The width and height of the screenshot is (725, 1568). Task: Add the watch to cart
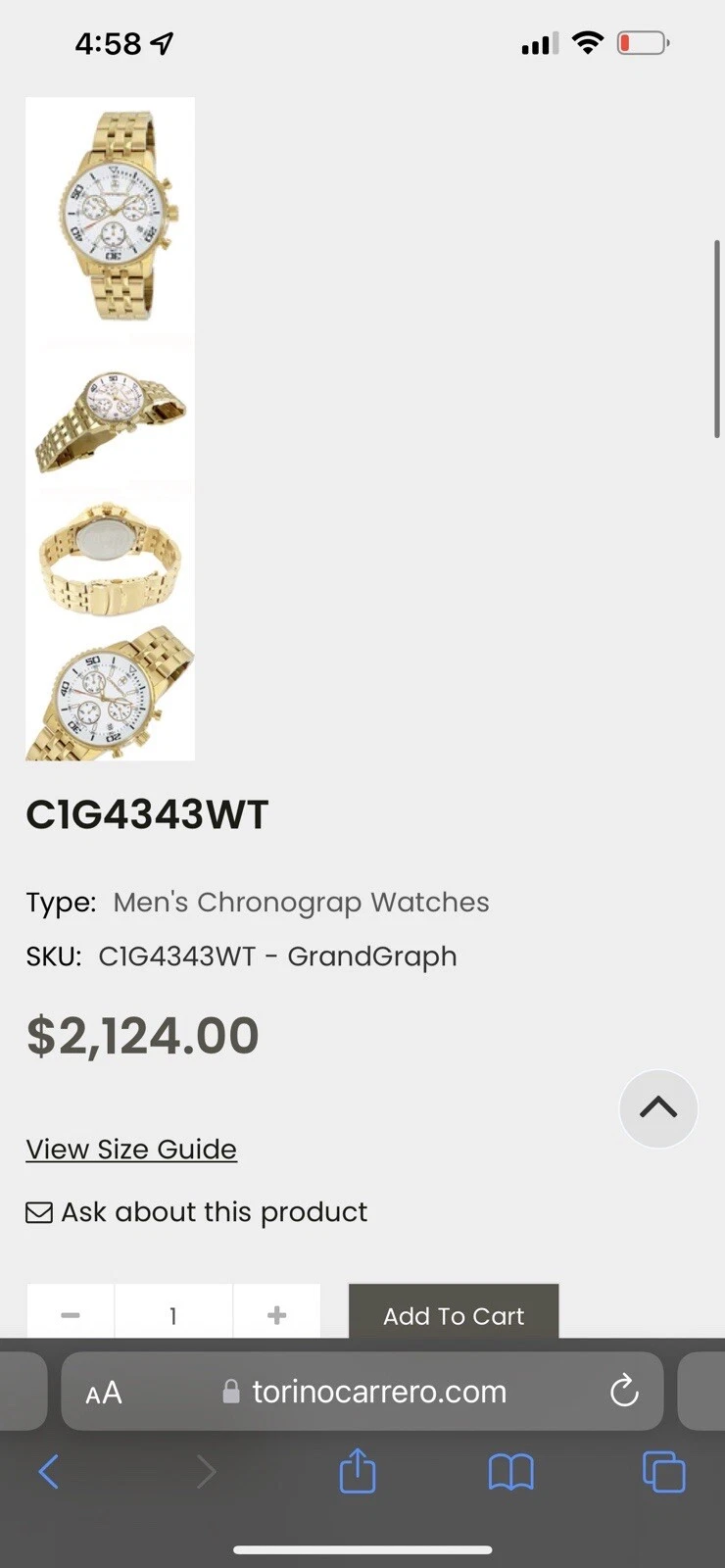tap(454, 1315)
